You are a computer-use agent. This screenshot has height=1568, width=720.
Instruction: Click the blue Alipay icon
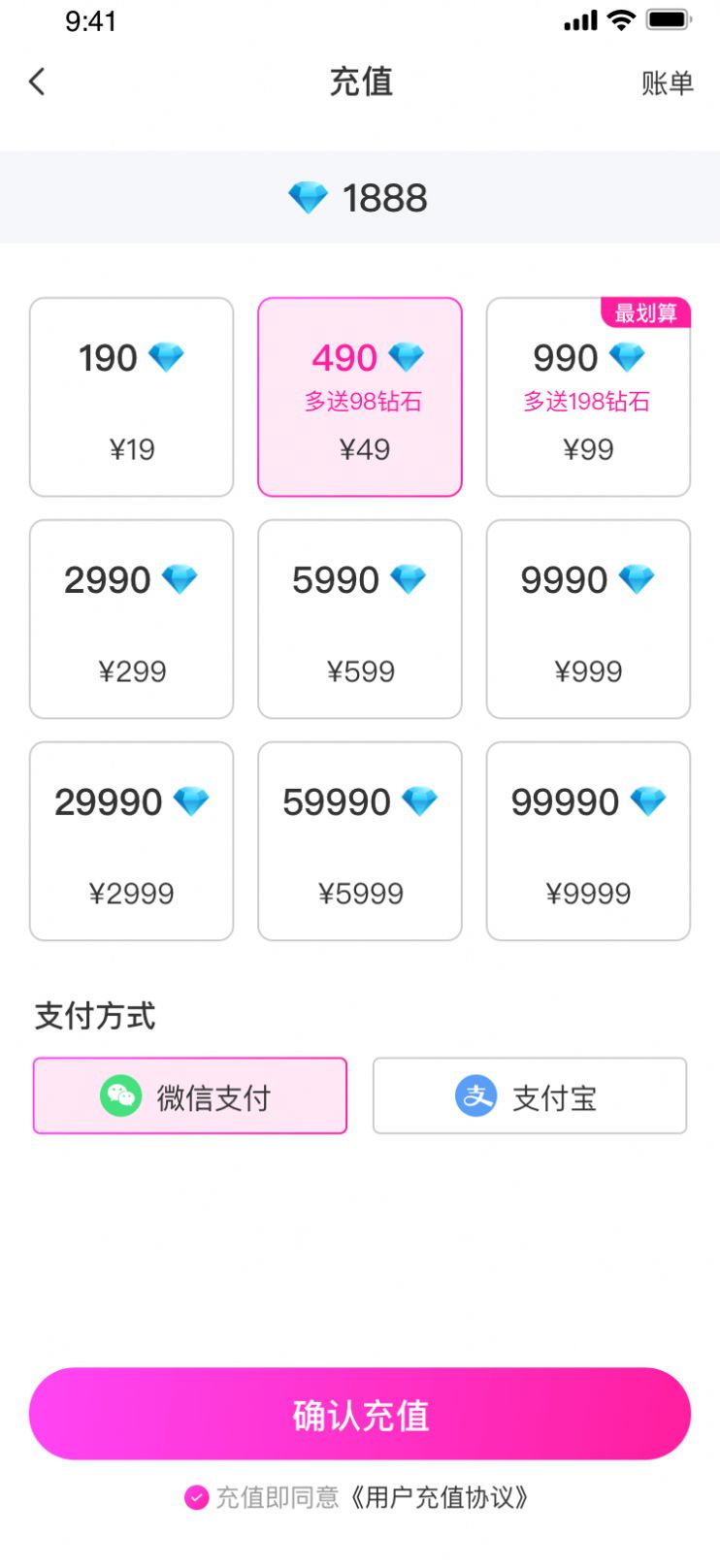pos(475,1095)
